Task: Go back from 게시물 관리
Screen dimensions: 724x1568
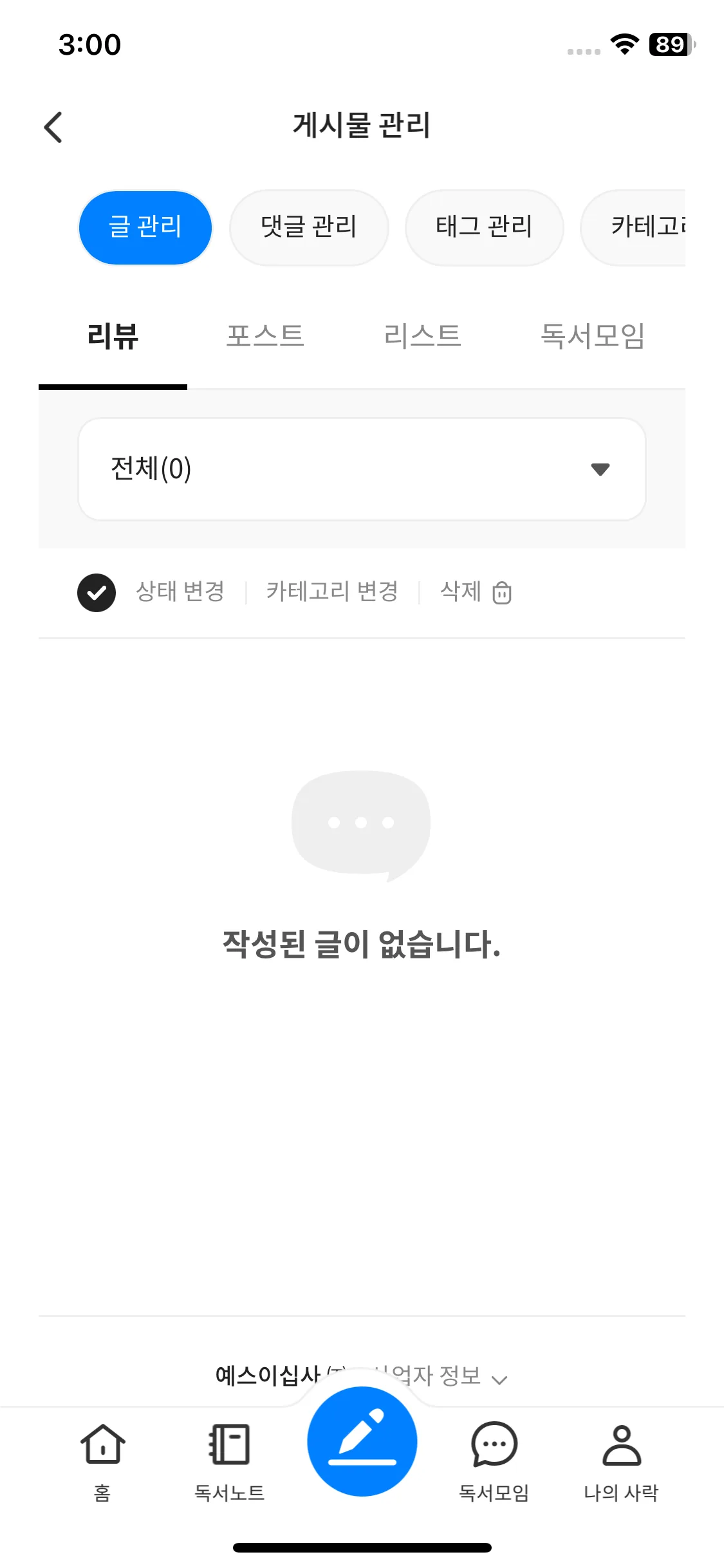Action: tap(53, 127)
